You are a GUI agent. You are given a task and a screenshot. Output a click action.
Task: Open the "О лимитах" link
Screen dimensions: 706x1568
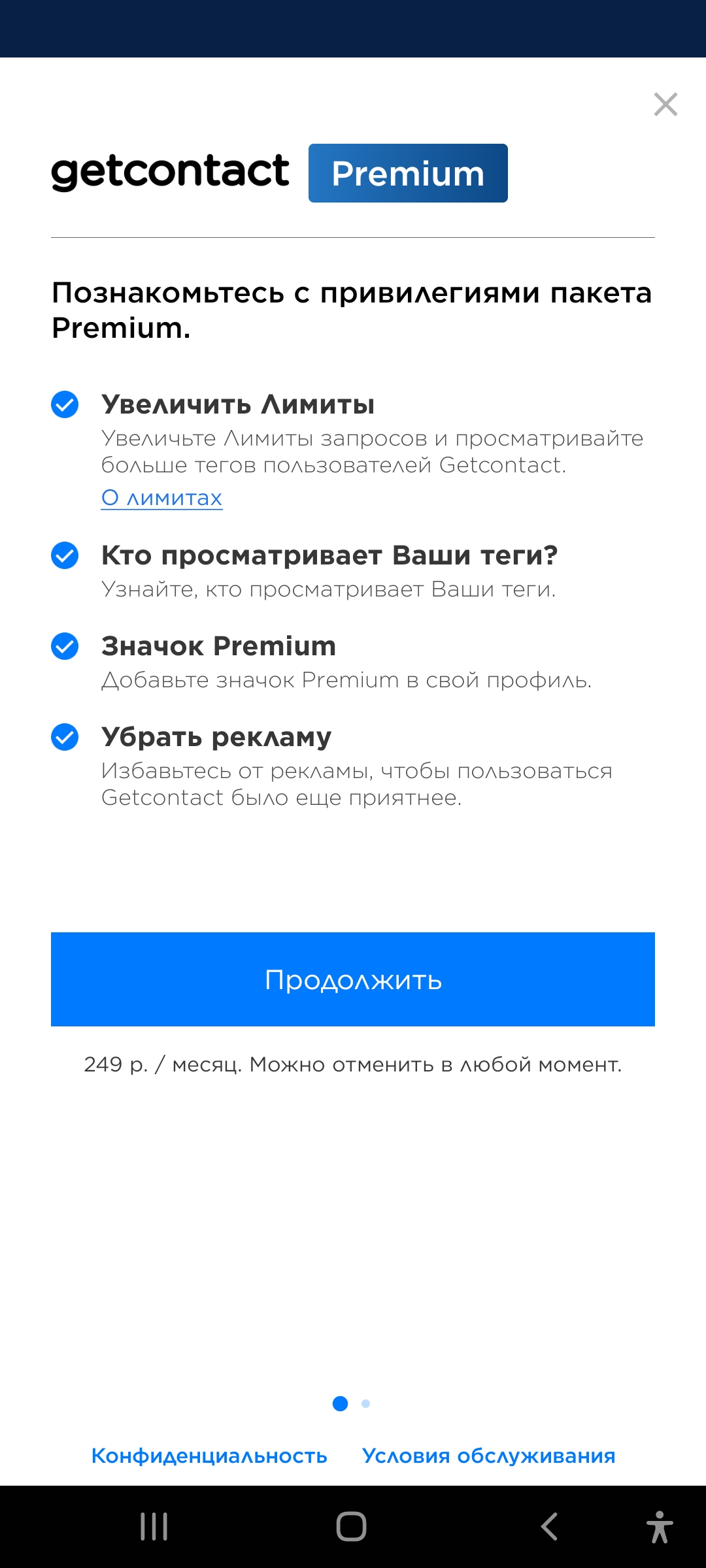(x=161, y=498)
